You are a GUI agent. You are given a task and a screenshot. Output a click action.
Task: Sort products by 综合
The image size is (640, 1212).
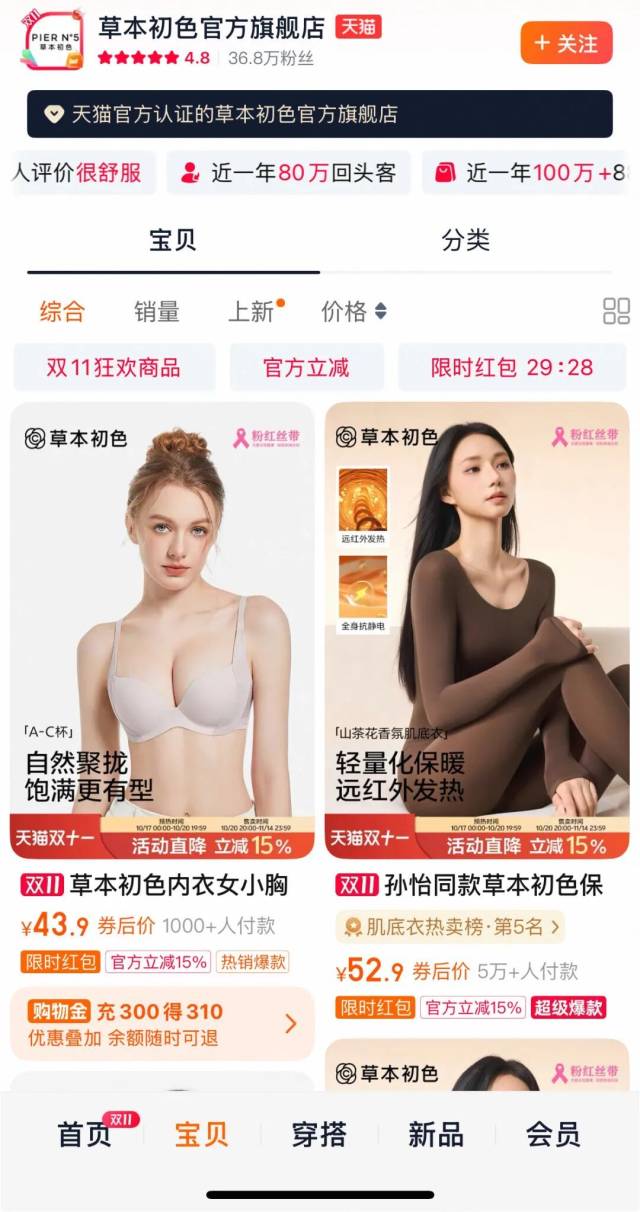62,312
